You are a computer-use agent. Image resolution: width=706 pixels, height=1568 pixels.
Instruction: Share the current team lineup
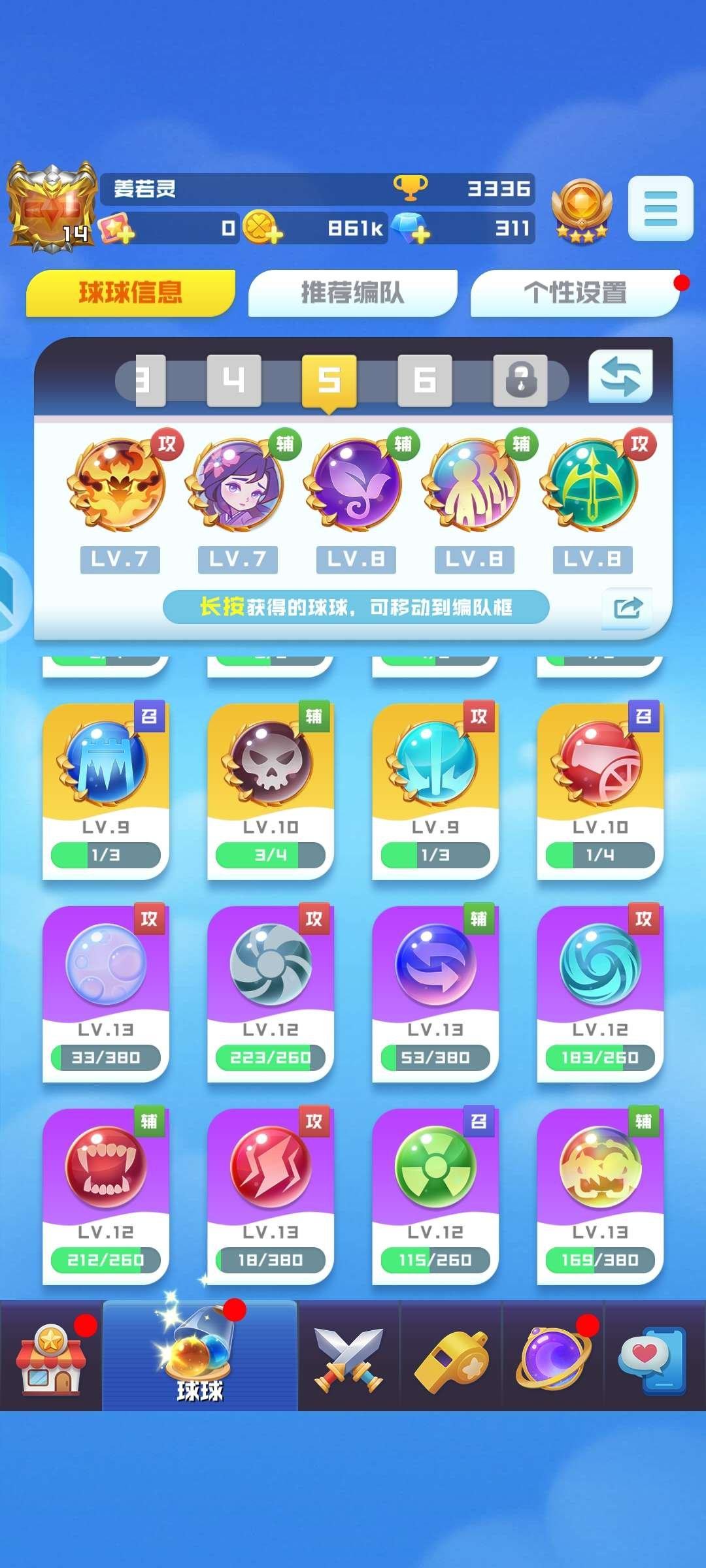point(628,608)
